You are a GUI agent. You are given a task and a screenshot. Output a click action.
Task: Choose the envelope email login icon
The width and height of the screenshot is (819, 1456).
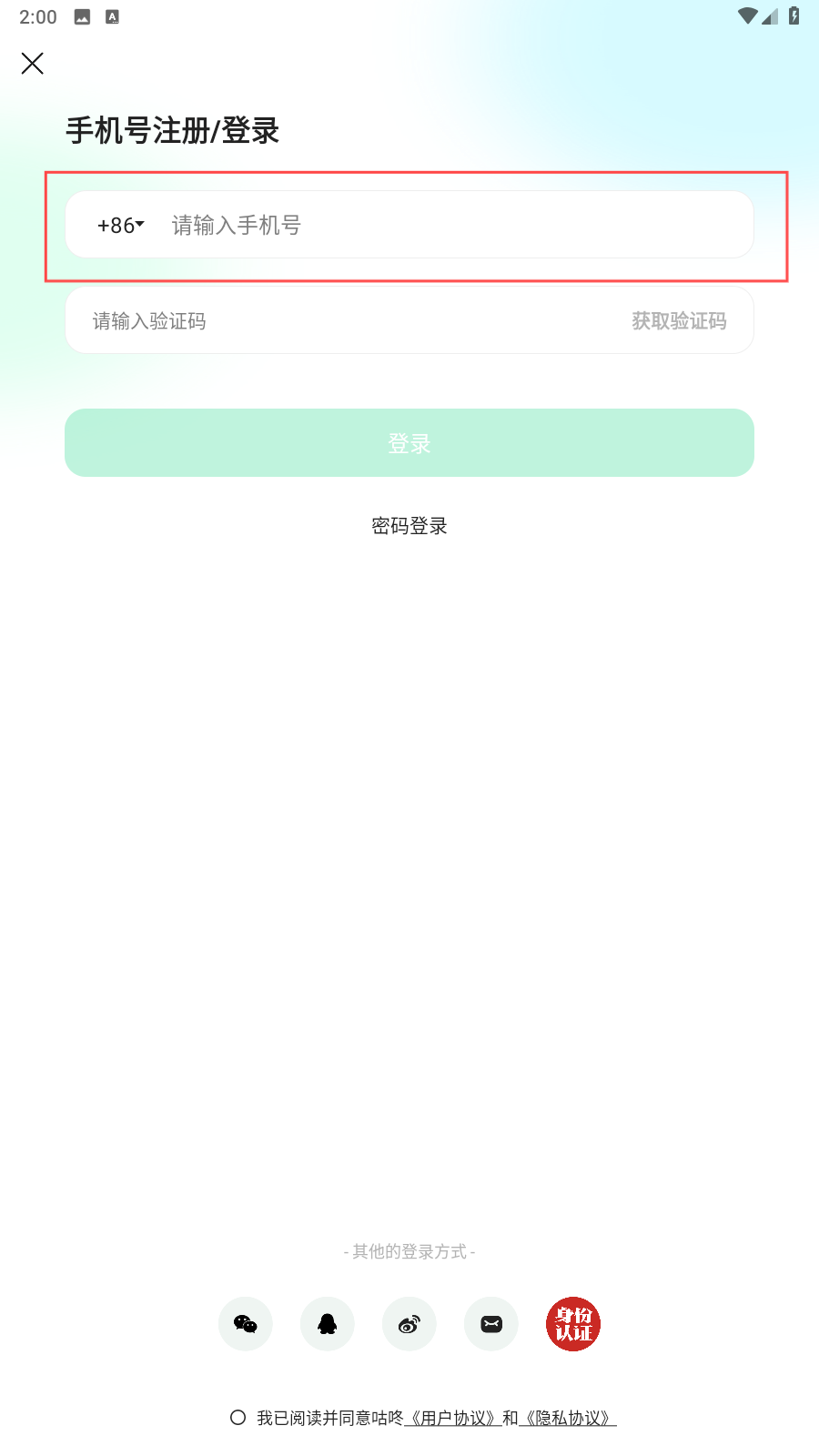(x=491, y=1324)
